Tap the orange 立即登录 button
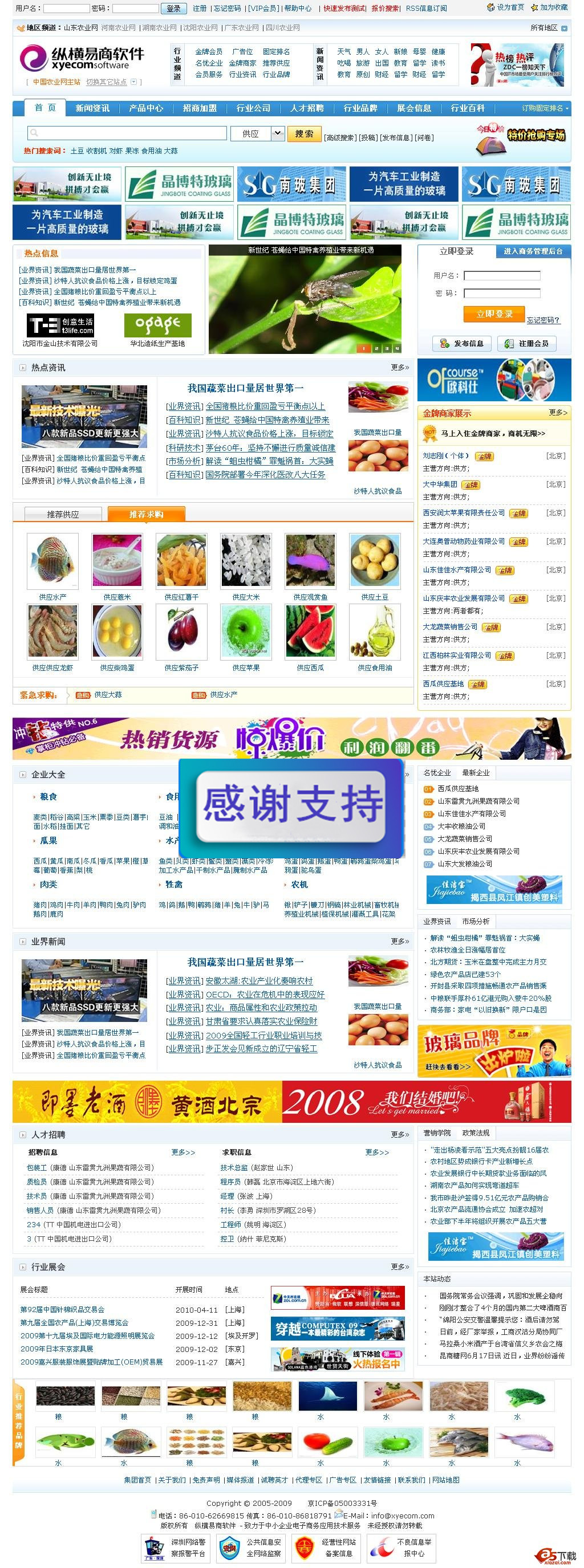 [x=494, y=314]
